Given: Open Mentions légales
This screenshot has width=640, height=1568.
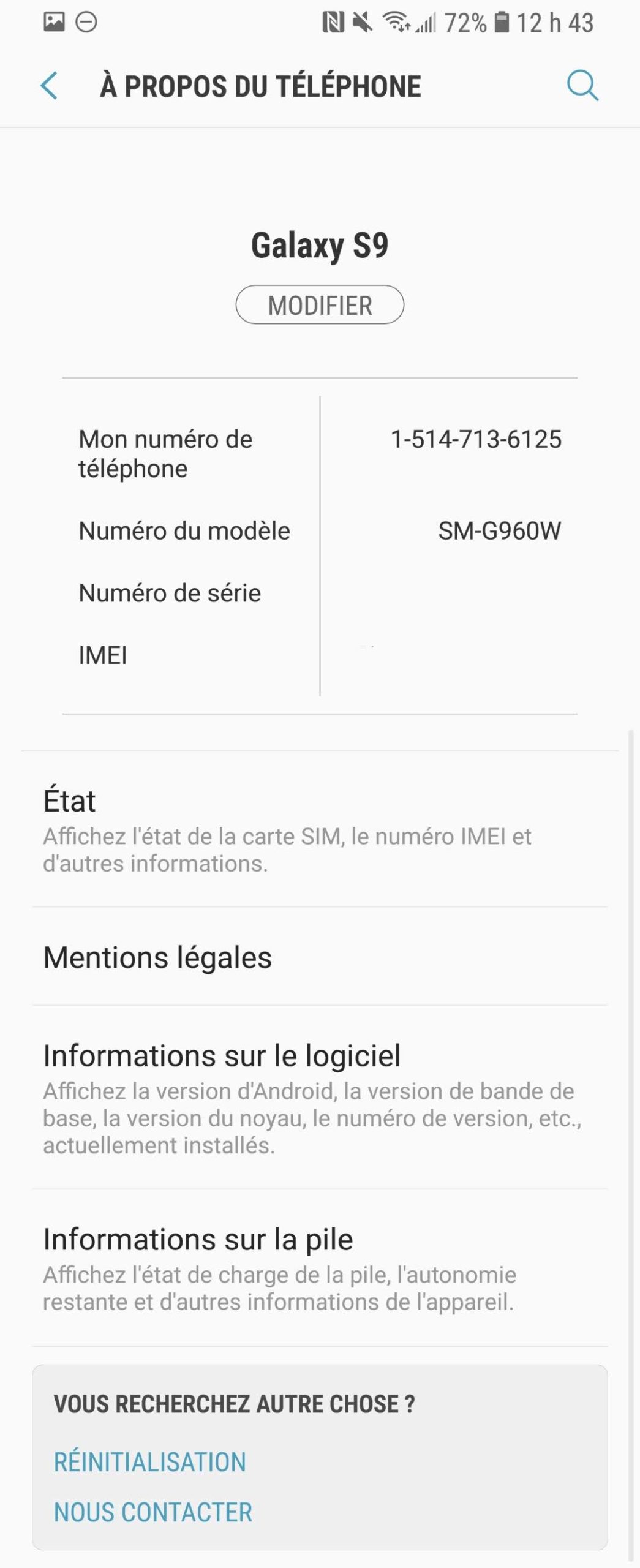Looking at the screenshot, I should tap(320, 957).
